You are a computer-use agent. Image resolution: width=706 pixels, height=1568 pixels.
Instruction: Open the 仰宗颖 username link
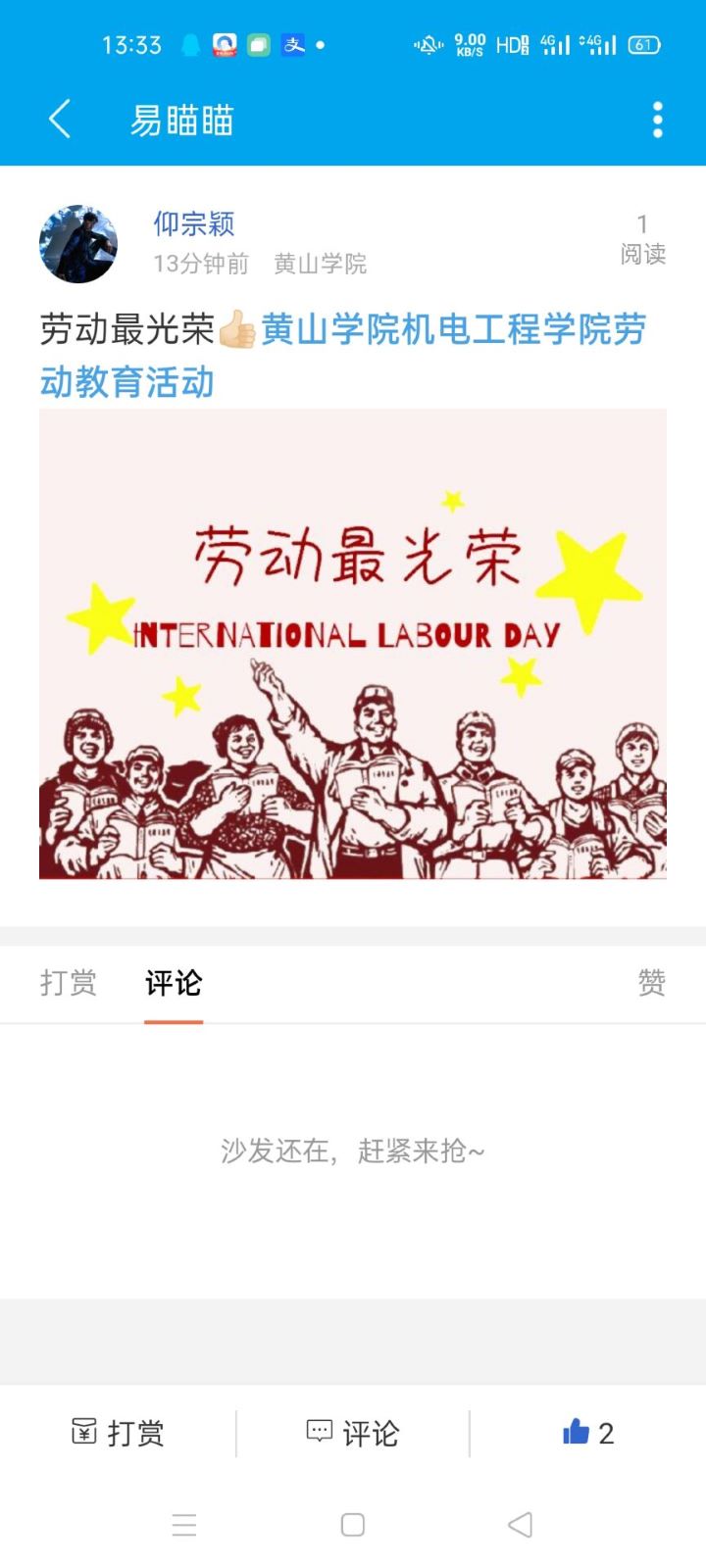coord(193,223)
